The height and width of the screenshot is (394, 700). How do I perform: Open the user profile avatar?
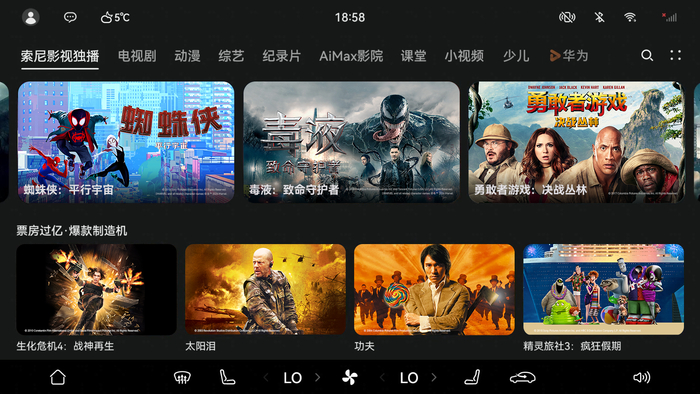pos(31,17)
